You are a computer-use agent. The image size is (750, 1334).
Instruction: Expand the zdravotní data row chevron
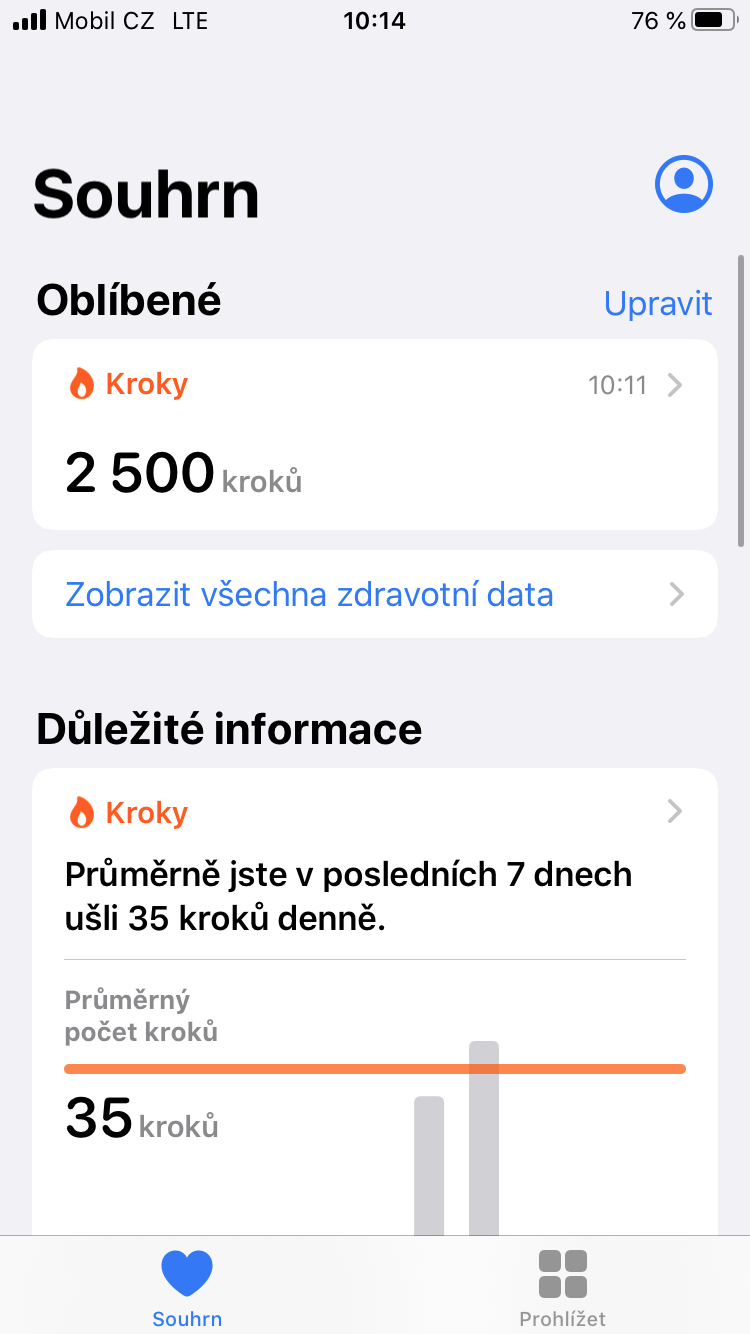(x=676, y=594)
